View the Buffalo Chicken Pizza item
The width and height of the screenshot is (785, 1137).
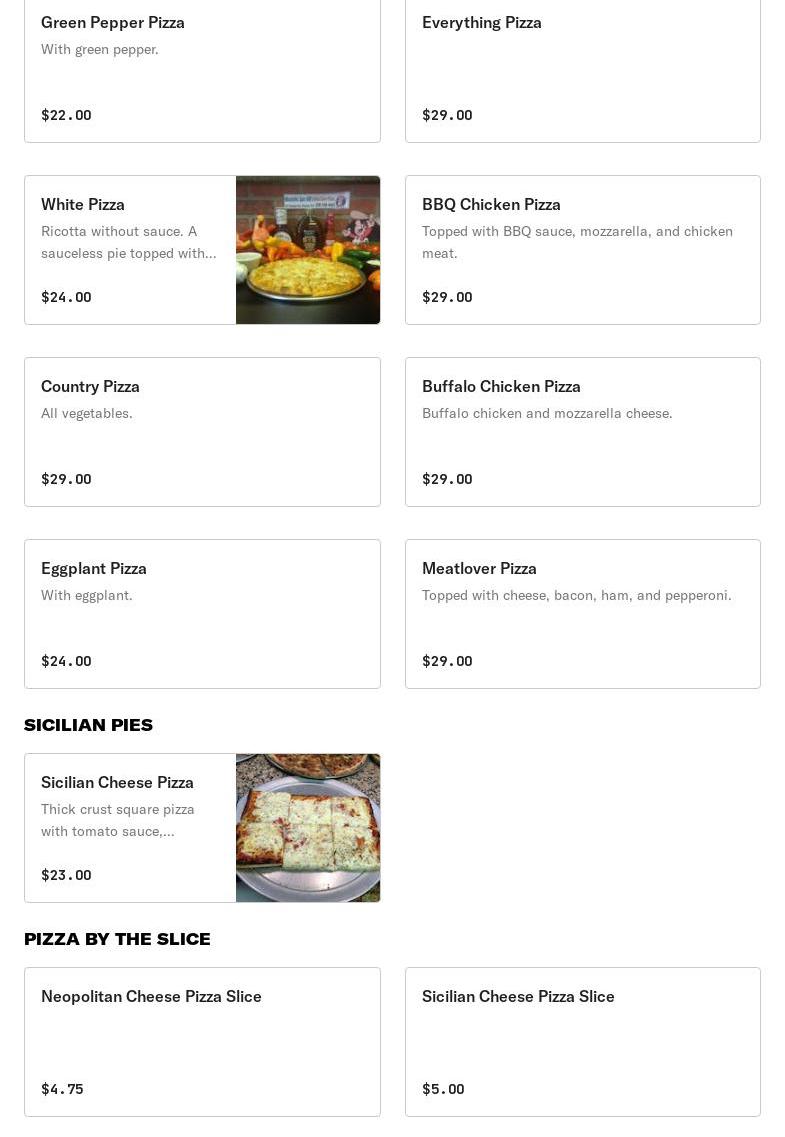[x=582, y=432]
